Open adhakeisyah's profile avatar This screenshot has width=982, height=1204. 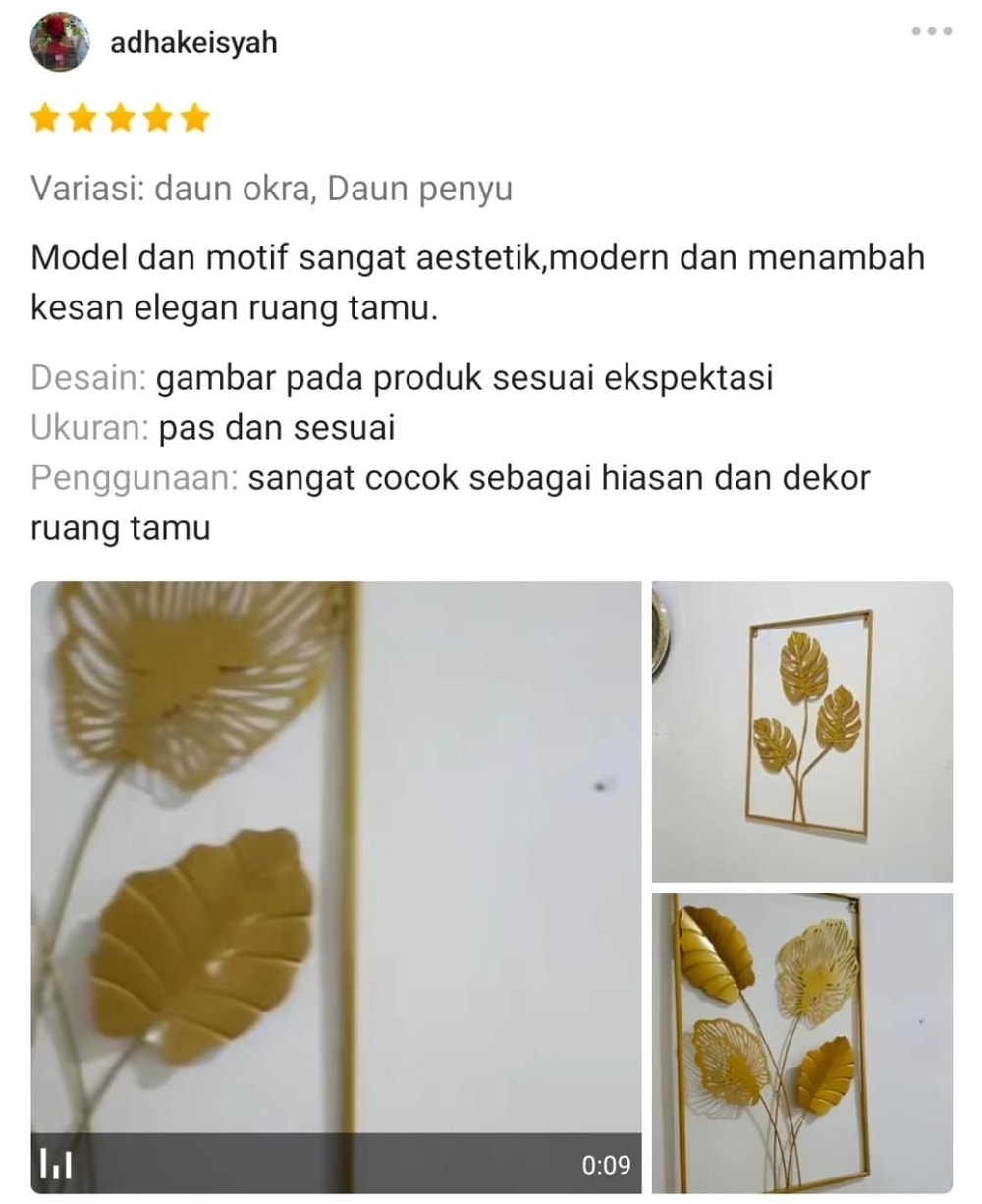[x=60, y=42]
